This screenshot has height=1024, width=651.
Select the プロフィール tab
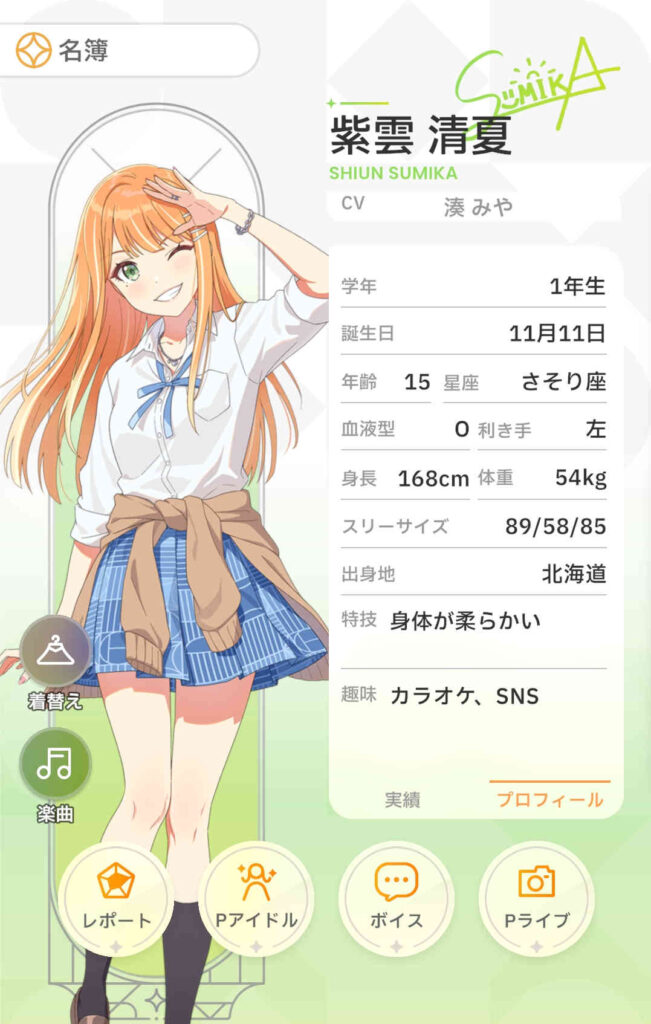pyautogui.click(x=550, y=800)
